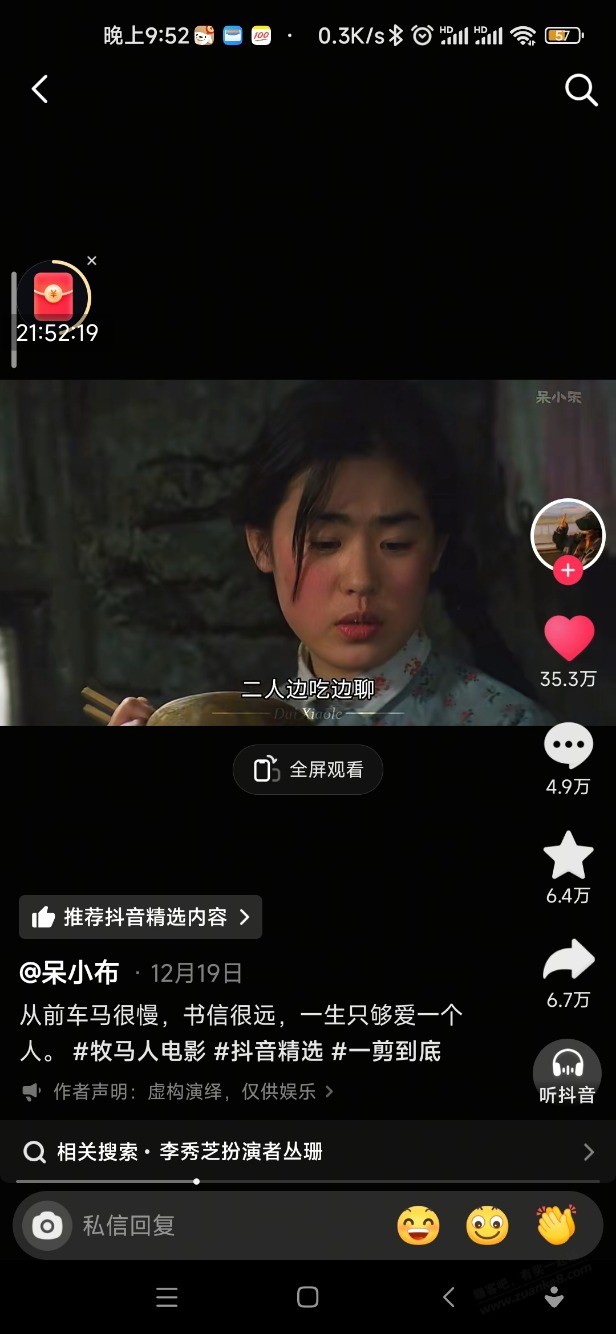Tap the 推荐抖音精选内容 chip
Screen dimensions: 616x1334
point(140,917)
